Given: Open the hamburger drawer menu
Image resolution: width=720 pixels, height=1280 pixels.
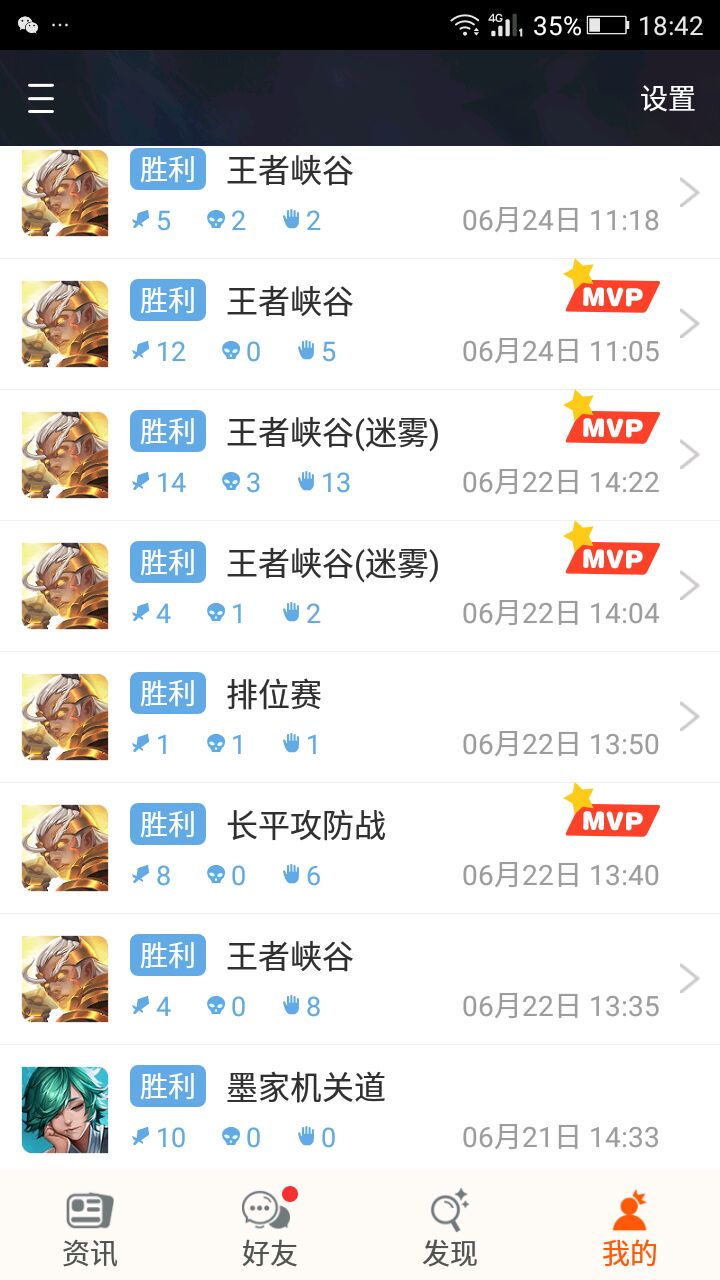Looking at the screenshot, I should (x=41, y=98).
